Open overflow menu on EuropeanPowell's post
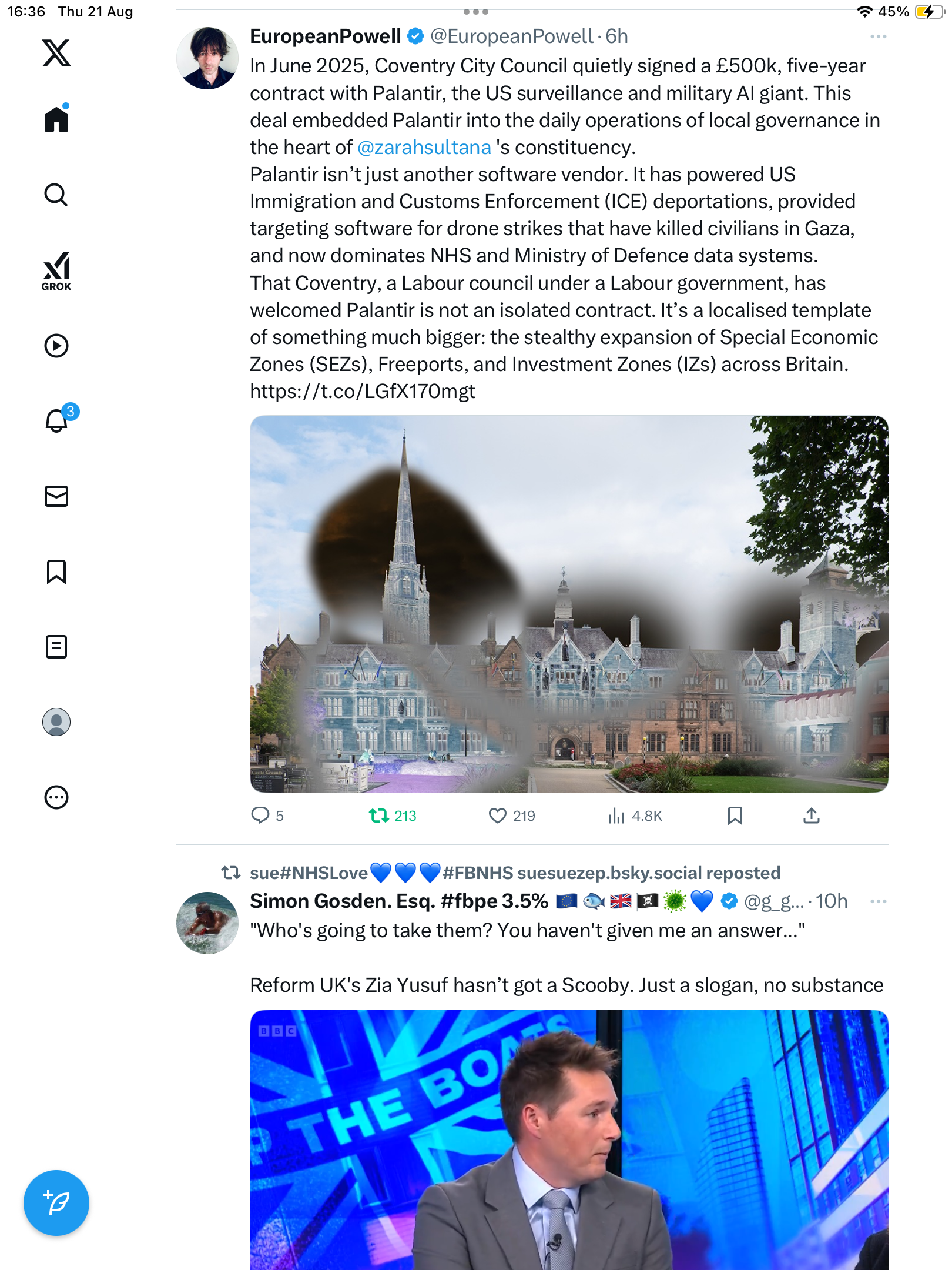This screenshot has height=1270, width=952. pos(878,36)
